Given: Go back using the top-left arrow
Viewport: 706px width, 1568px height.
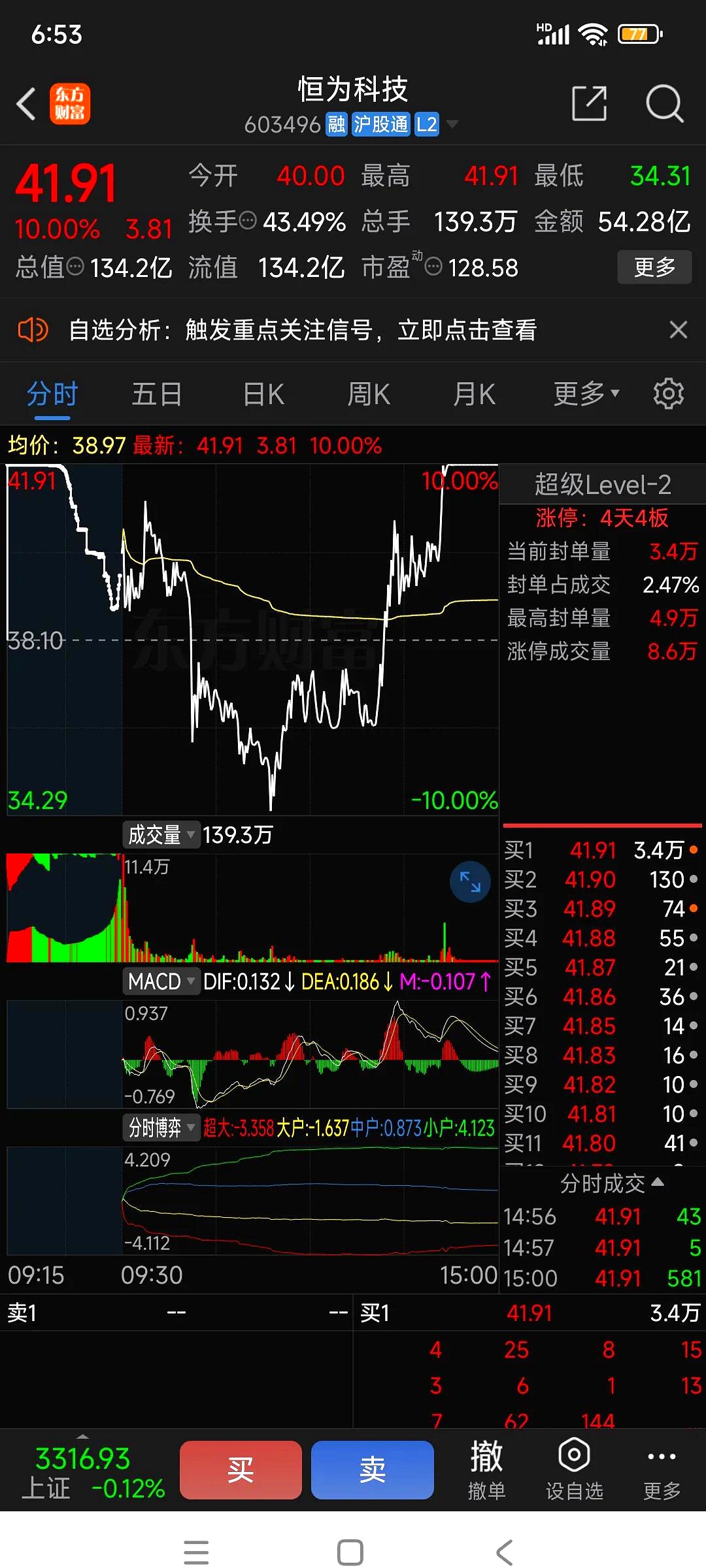Looking at the screenshot, I should 26,105.
